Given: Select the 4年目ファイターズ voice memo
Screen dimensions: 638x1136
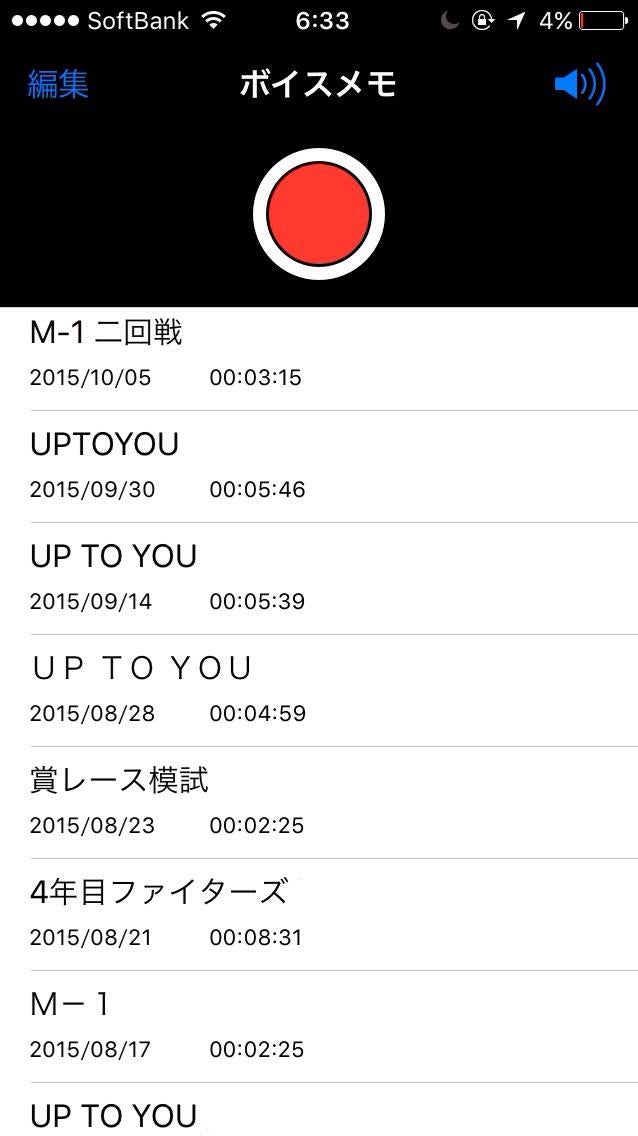Looking at the screenshot, I should tap(319, 914).
